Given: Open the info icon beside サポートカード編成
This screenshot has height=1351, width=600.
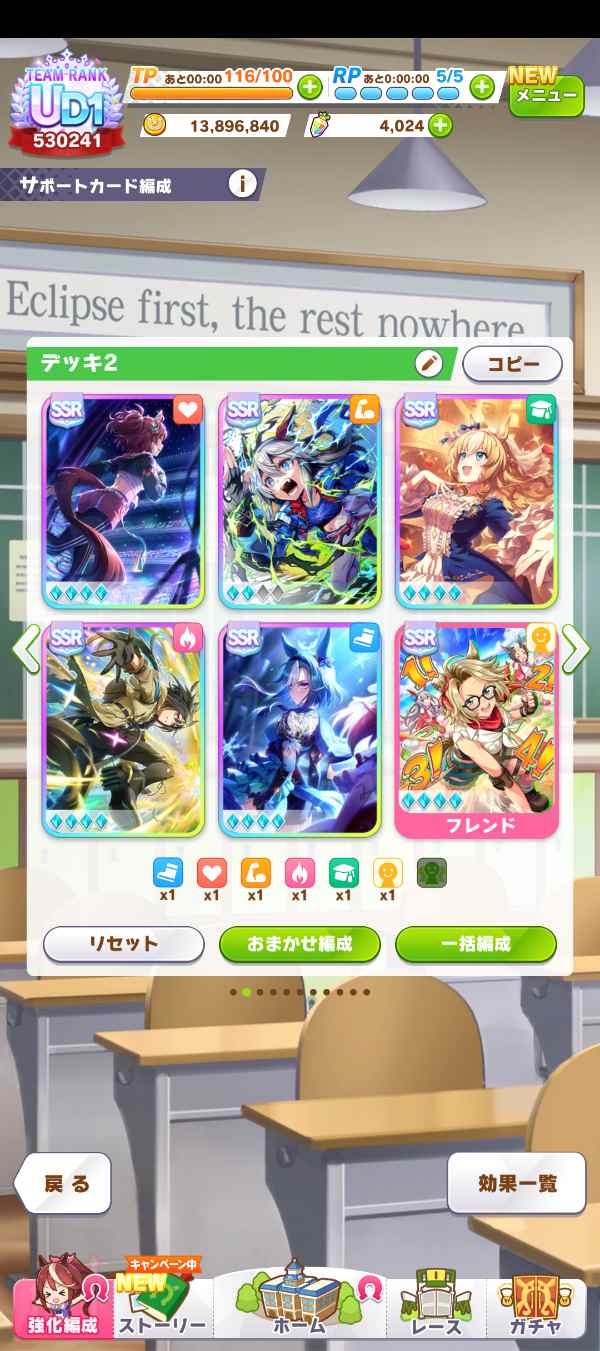Looking at the screenshot, I should click(x=243, y=184).
